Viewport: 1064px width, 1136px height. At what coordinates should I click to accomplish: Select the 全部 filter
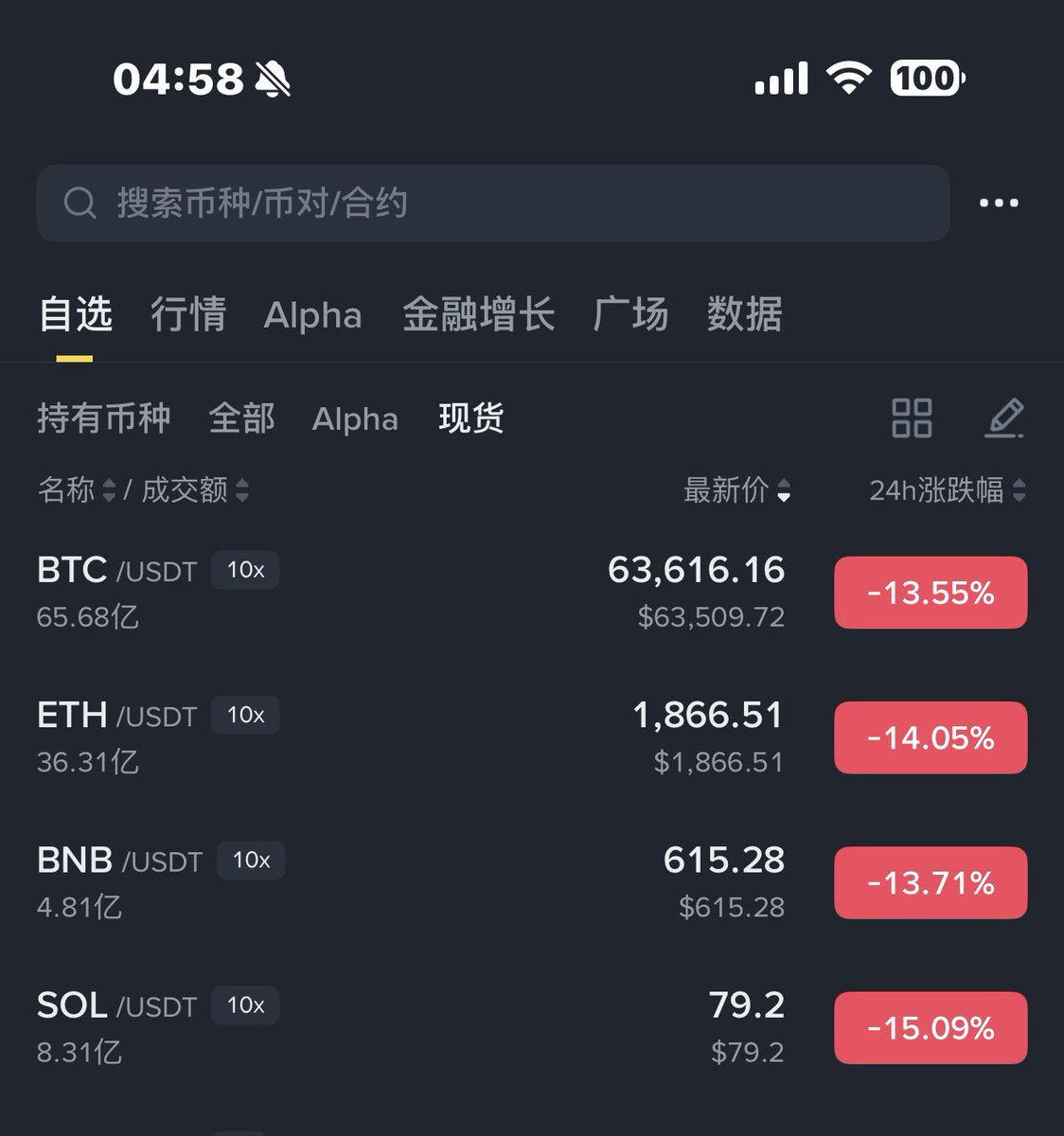(x=241, y=417)
